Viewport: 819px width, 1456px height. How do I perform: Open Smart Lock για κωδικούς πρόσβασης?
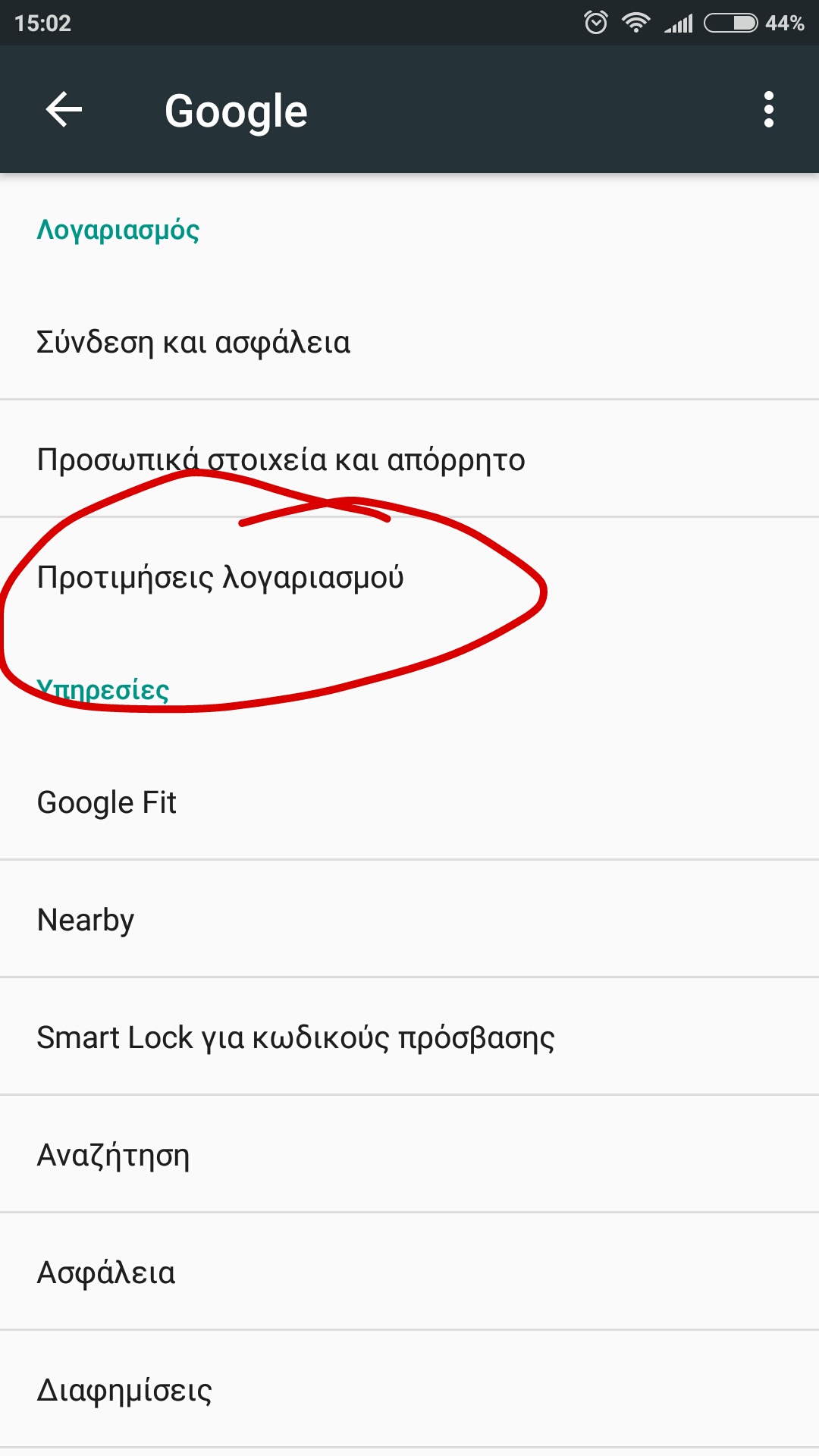[409, 1037]
